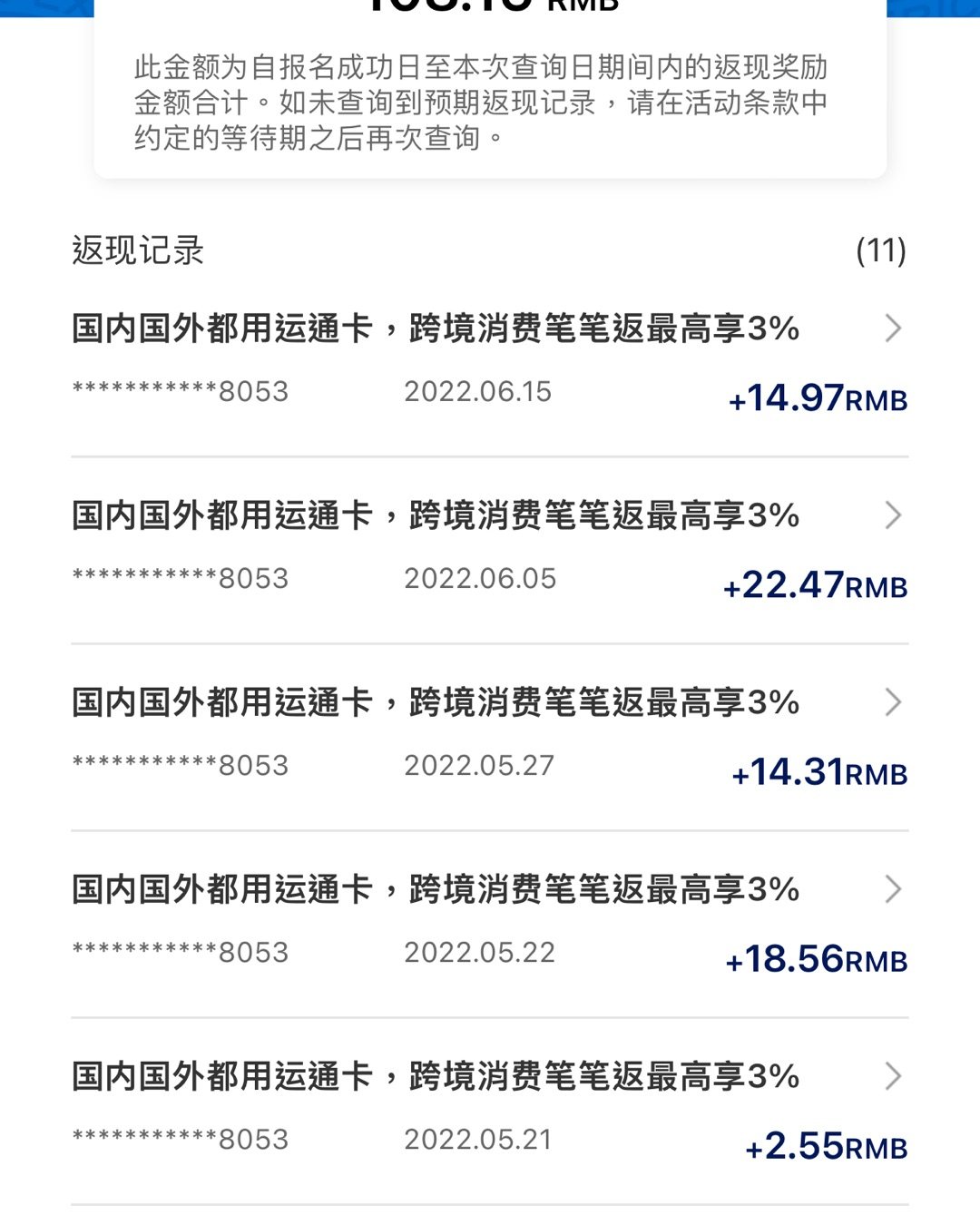The height and width of the screenshot is (1225, 980).
Task: Select the +14.97RMB cashback amount
Action: pyautogui.click(x=818, y=398)
